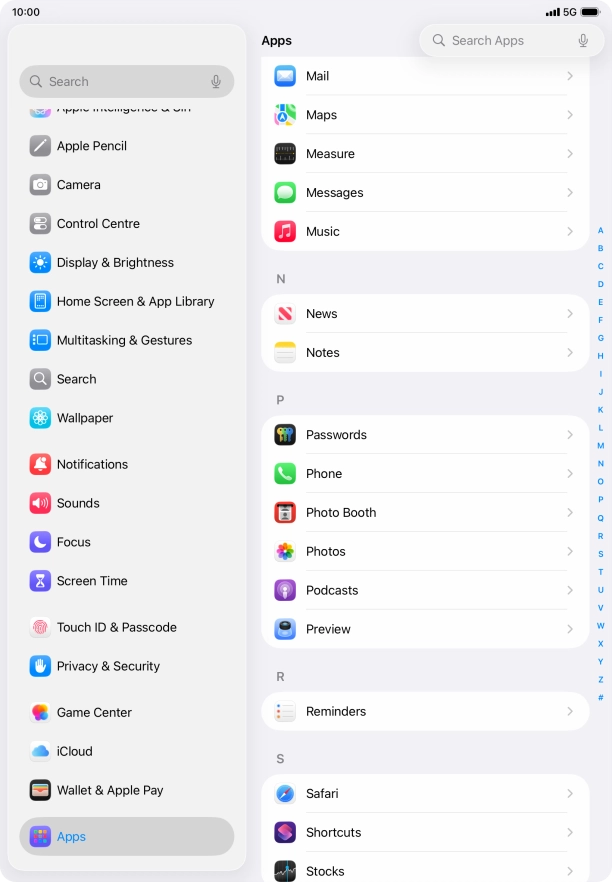Open Passwords app settings
Screen dimensions: 612x882
coord(424,435)
